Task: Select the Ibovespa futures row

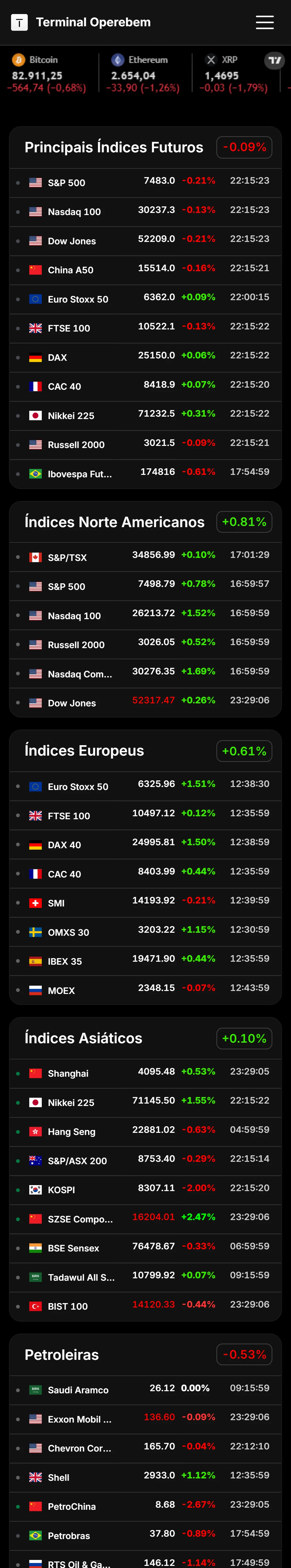Action: click(x=146, y=474)
